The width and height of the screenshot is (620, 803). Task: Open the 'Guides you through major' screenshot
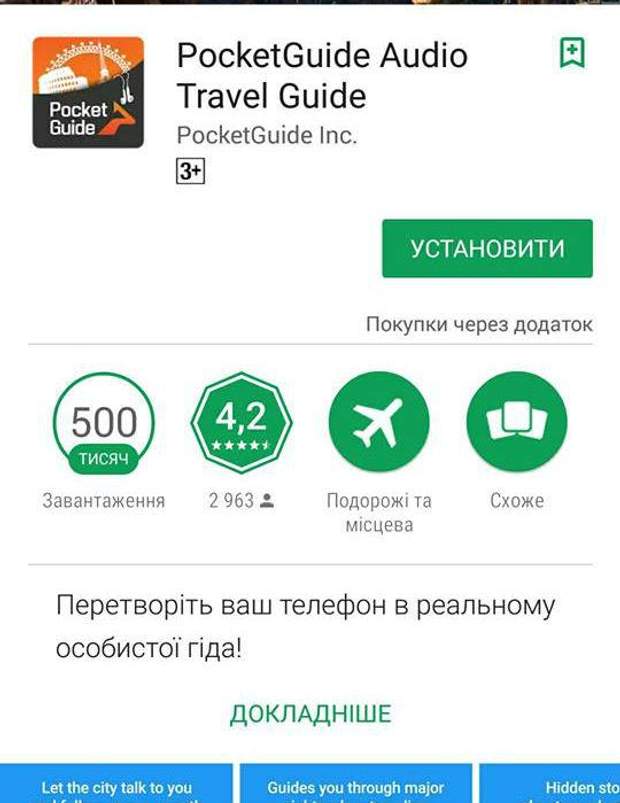(355, 785)
